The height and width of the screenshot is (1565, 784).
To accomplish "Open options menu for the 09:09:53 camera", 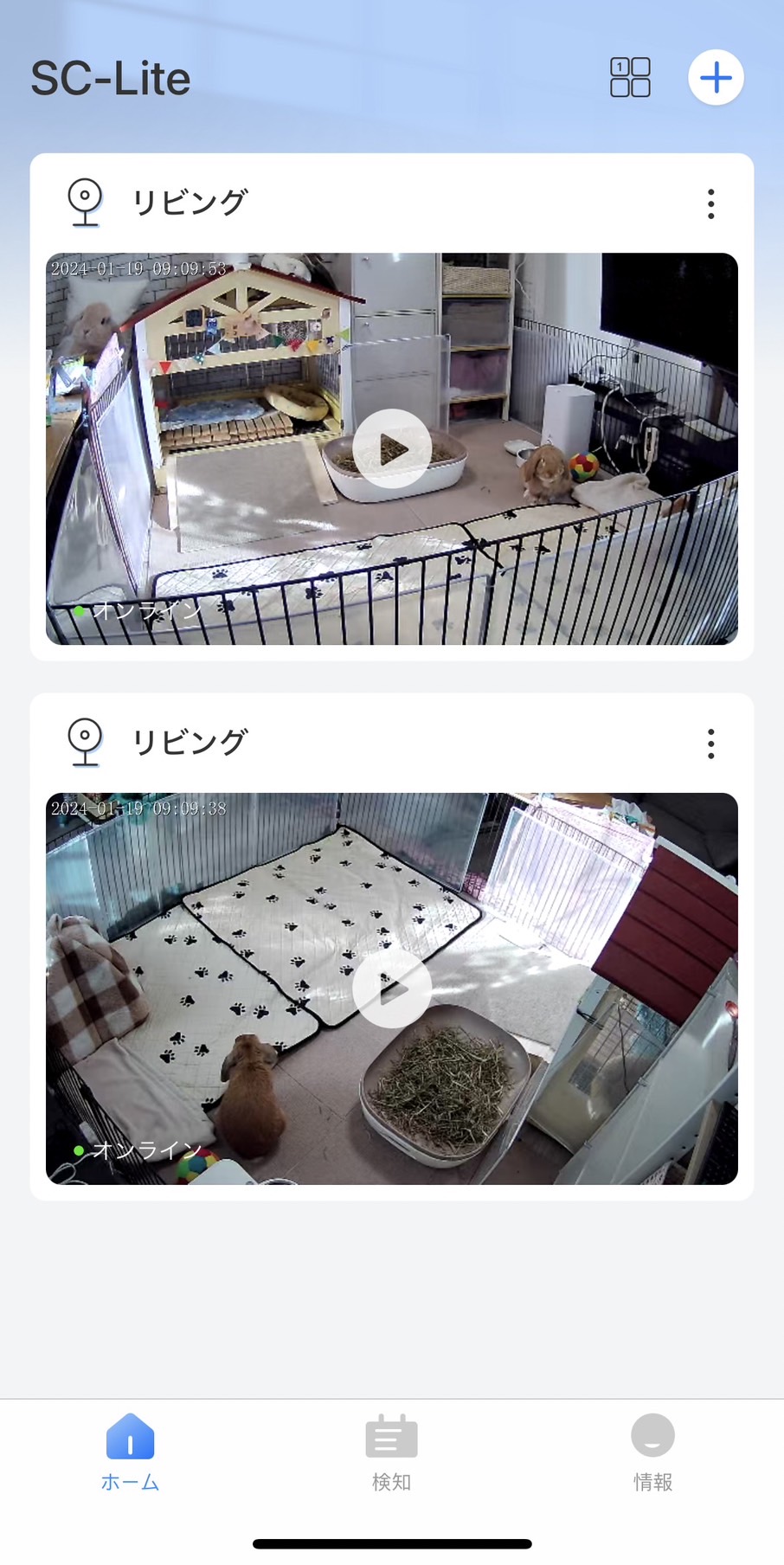I will 710,204.
